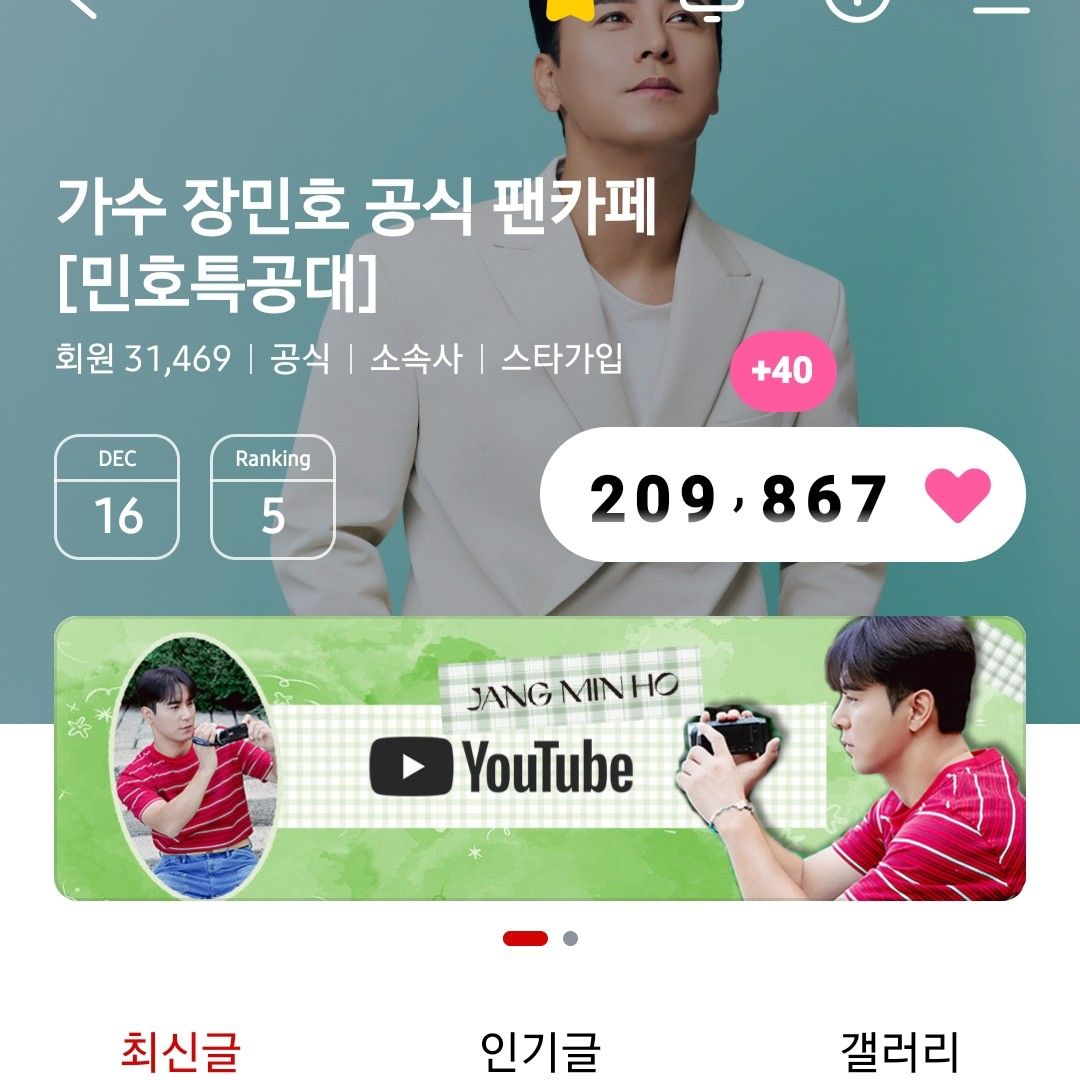1080x1080 pixels.
Task: View the Ranking 5 details
Action: 272,497
